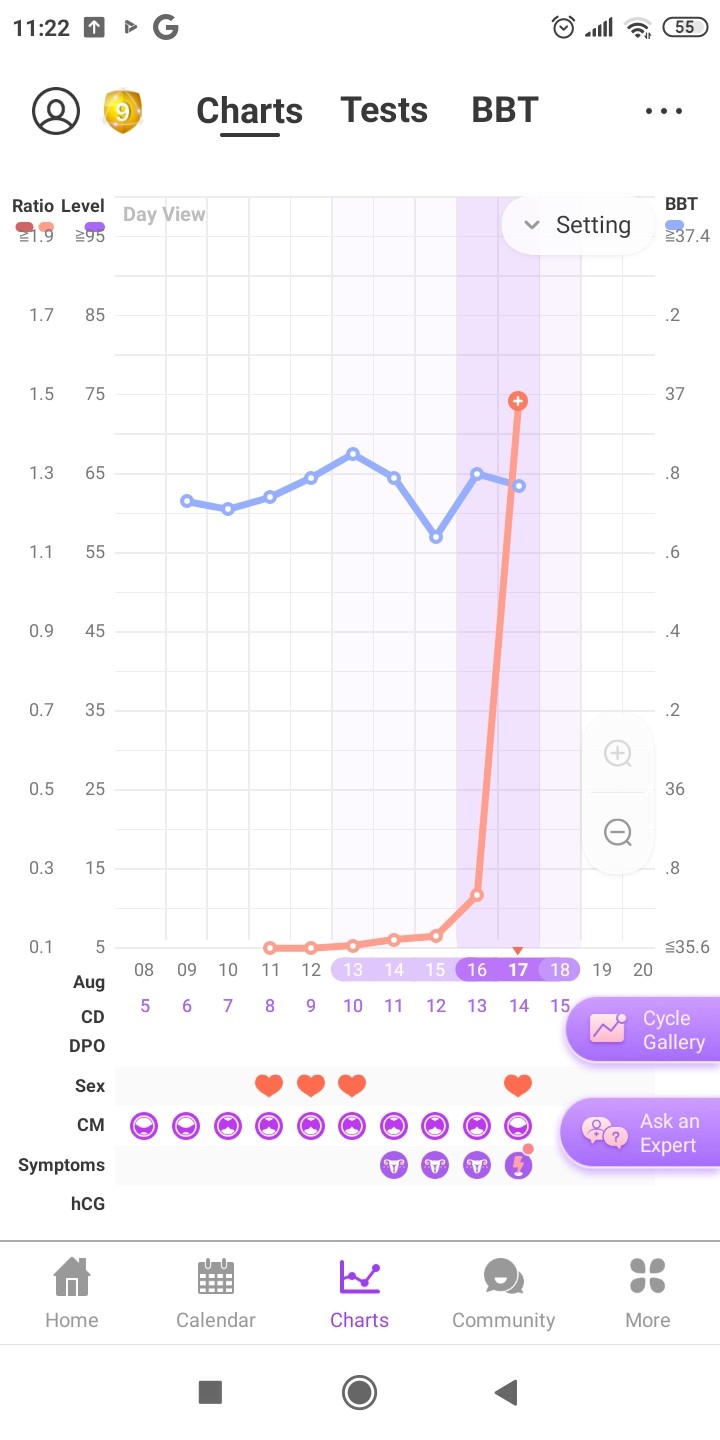Zoom out of the chart

point(618,831)
